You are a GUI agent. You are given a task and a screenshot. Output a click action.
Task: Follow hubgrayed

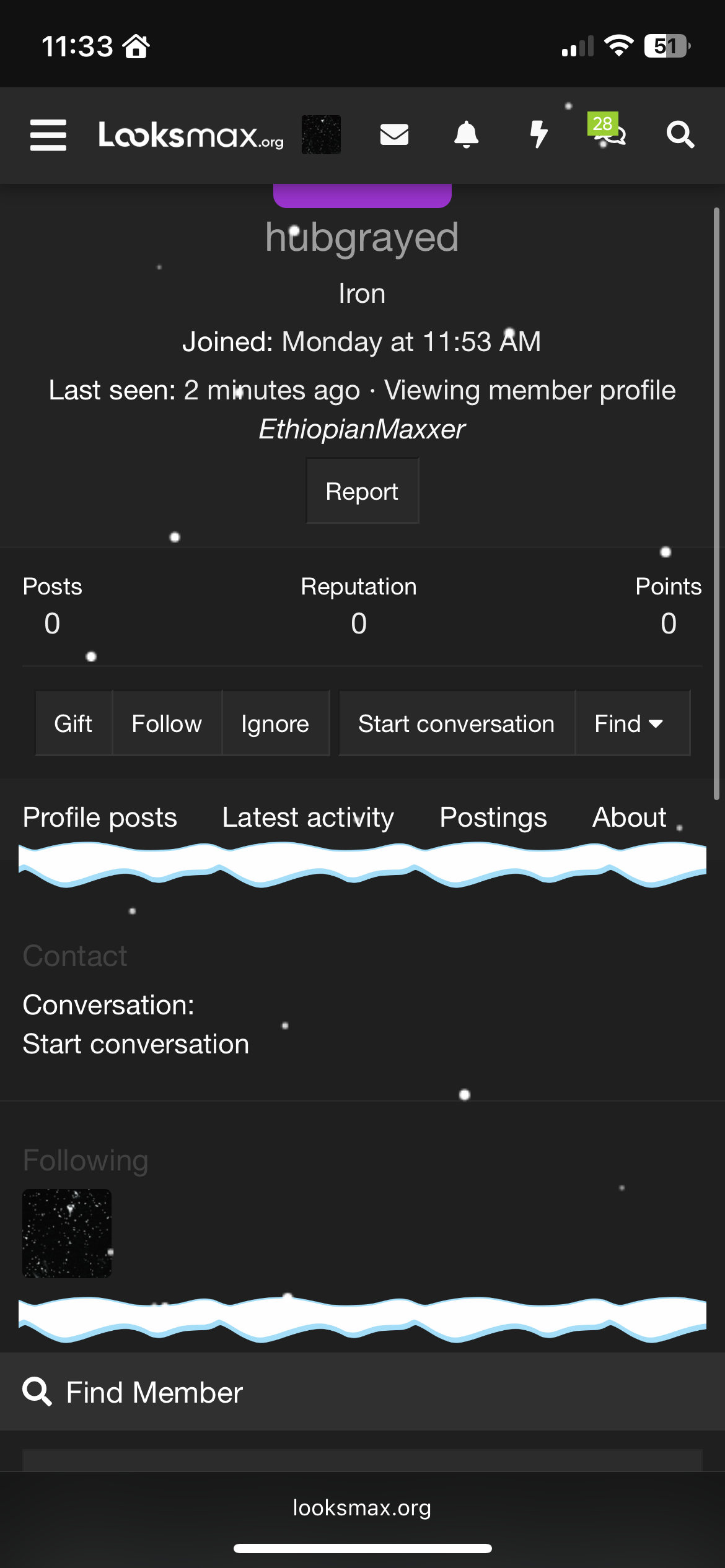tap(167, 723)
